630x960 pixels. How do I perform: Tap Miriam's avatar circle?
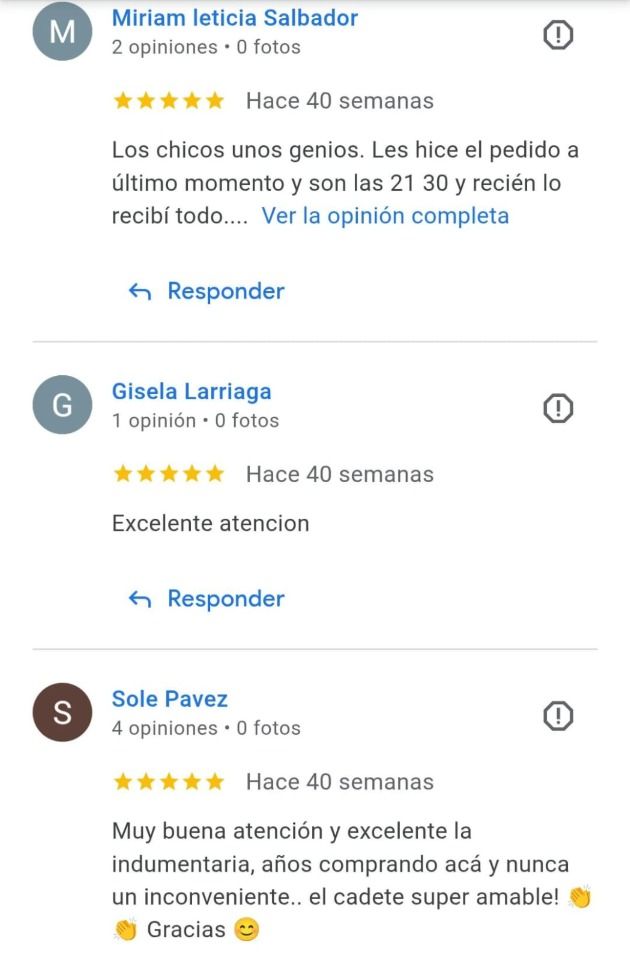[x=62, y=32]
